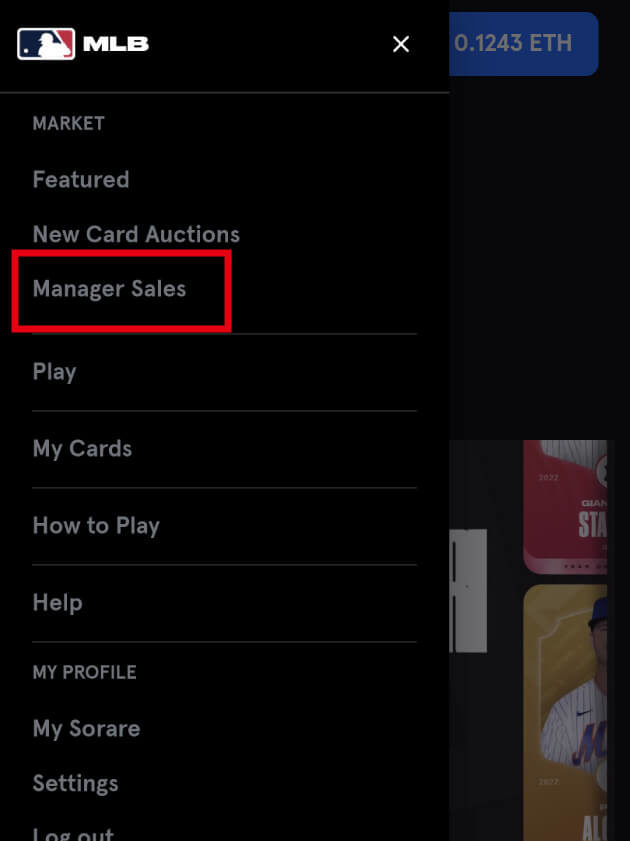Image resolution: width=630 pixels, height=841 pixels.
Task: Tap the 0.1243 ETH balance button
Action: [522, 44]
